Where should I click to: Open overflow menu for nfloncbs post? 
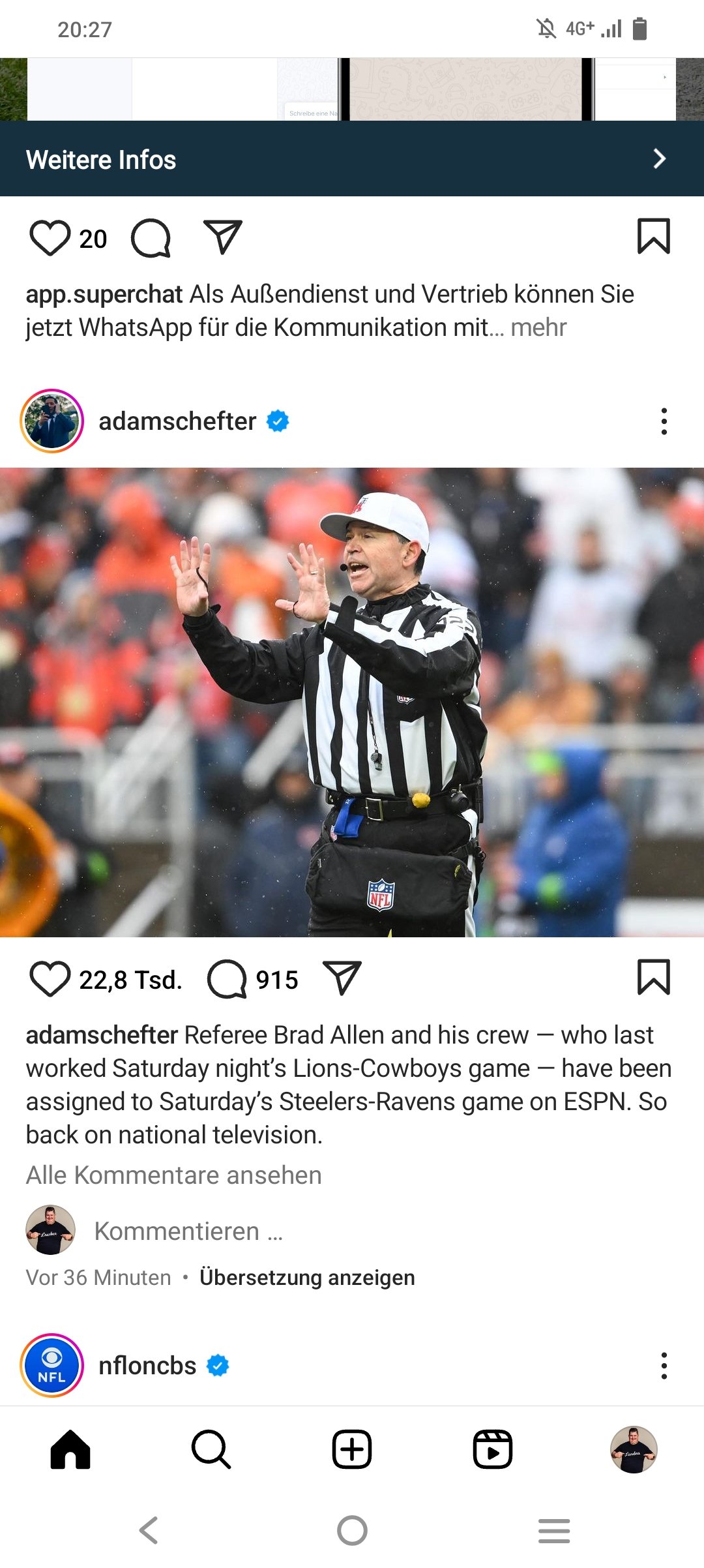664,1366
